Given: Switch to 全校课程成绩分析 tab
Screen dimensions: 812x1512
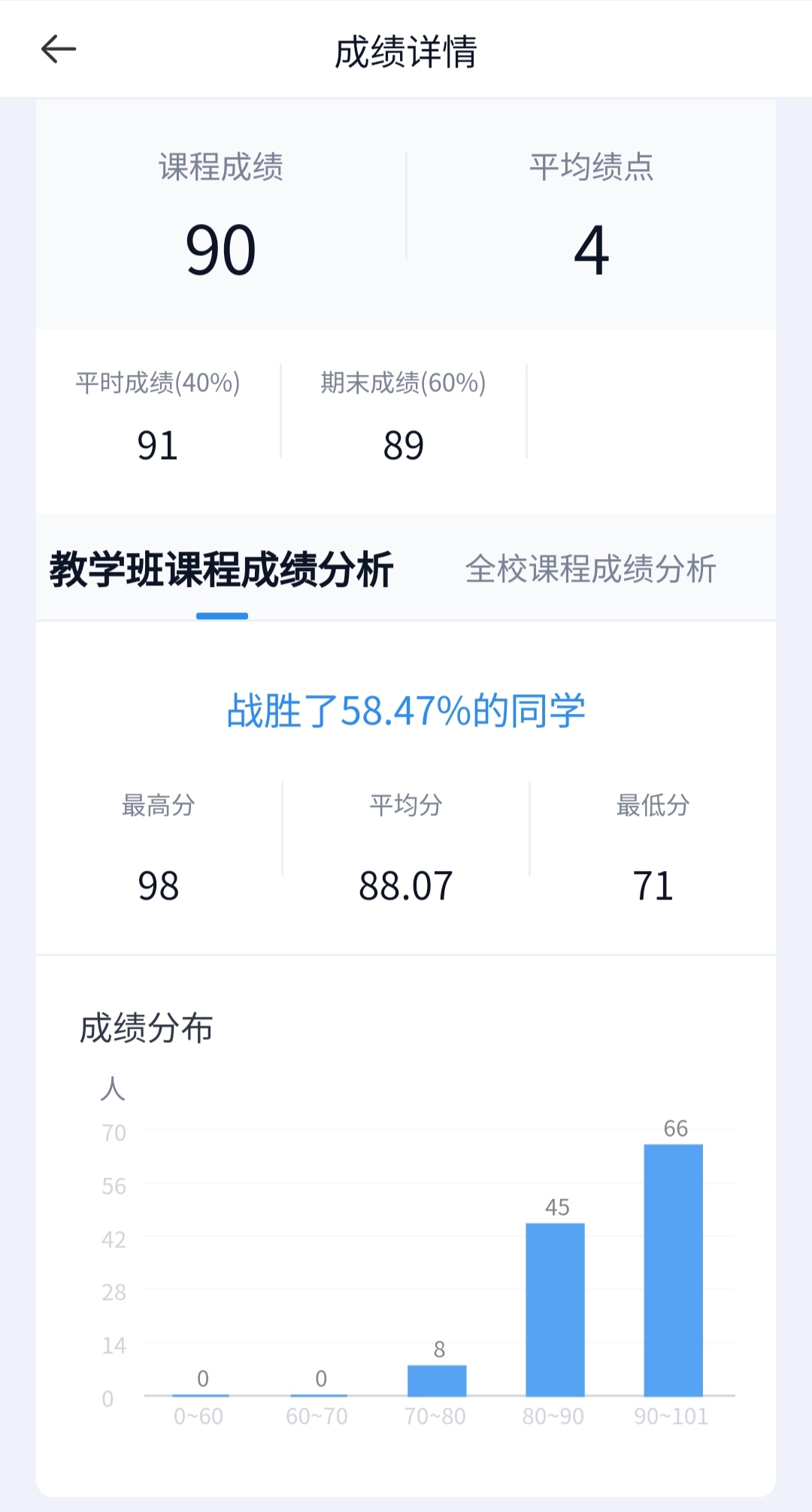Looking at the screenshot, I should coord(590,569).
